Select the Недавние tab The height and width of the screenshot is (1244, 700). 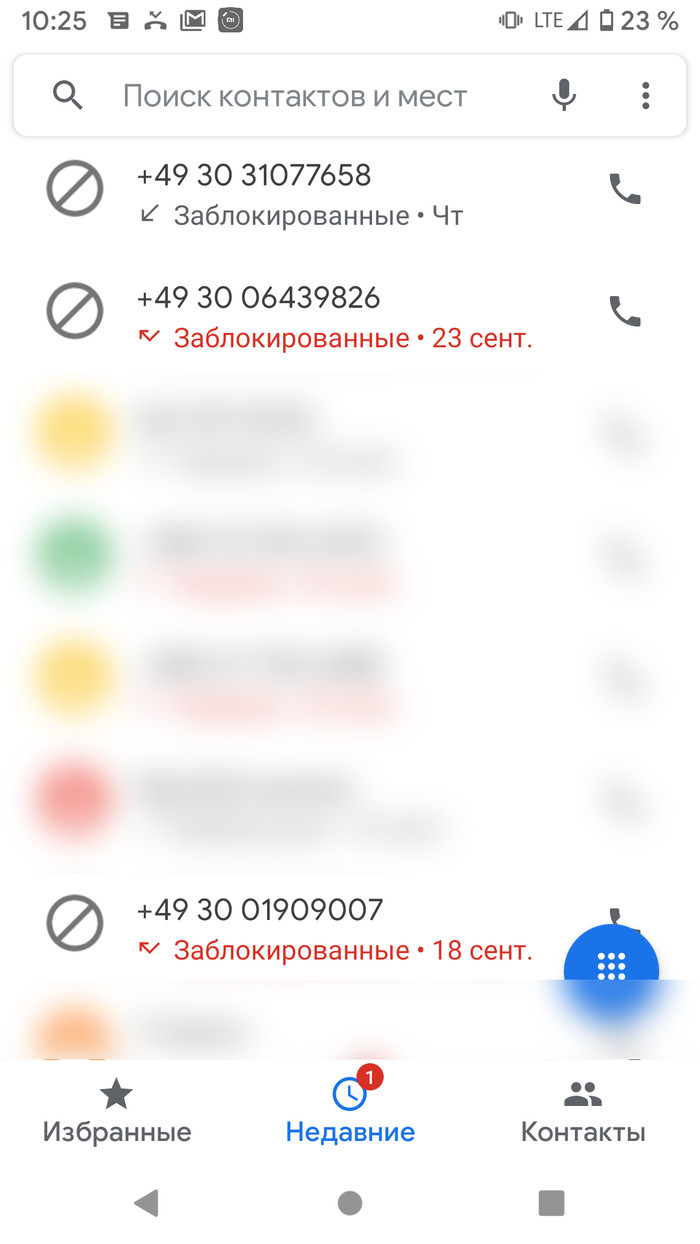pyautogui.click(x=350, y=1112)
